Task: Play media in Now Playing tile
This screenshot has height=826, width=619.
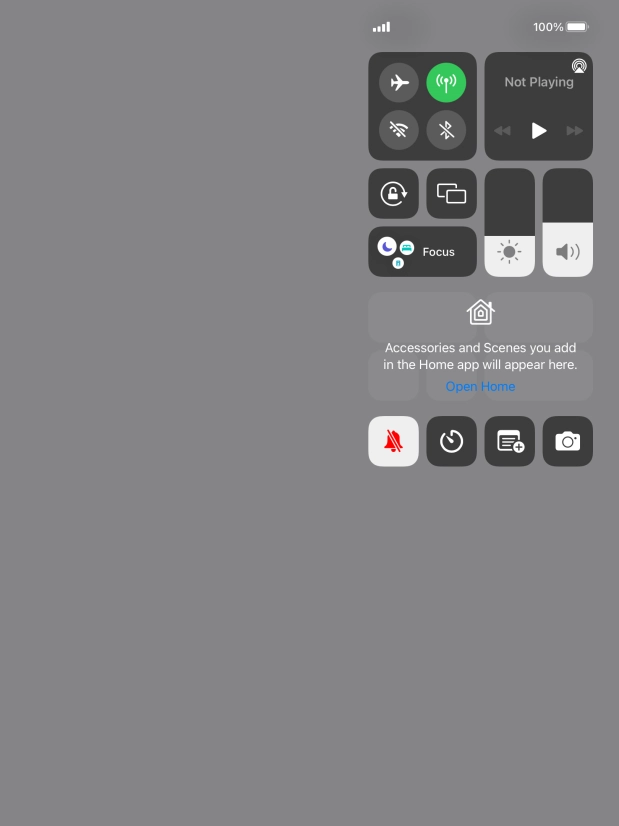Action: [x=539, y=130]
